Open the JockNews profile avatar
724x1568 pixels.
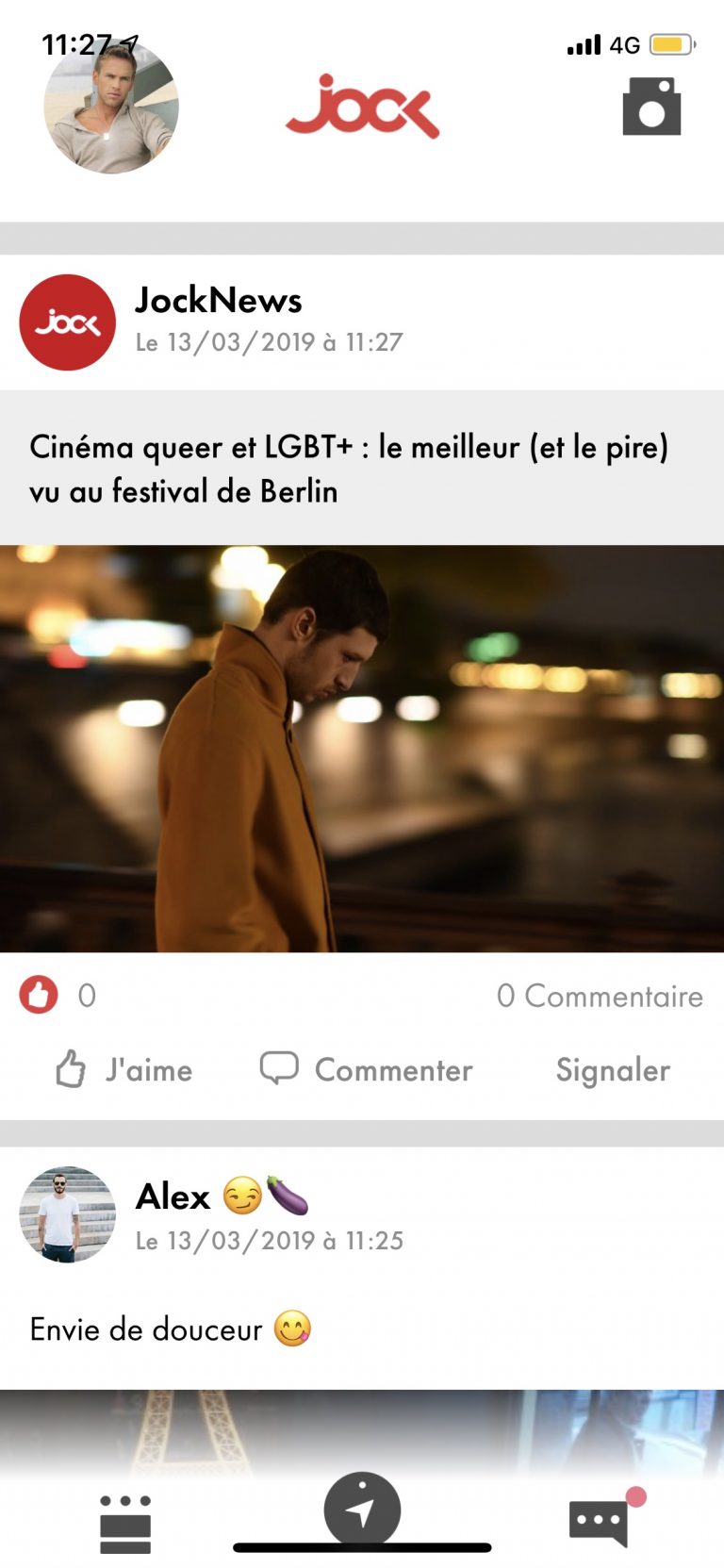(x=68, y=322)
